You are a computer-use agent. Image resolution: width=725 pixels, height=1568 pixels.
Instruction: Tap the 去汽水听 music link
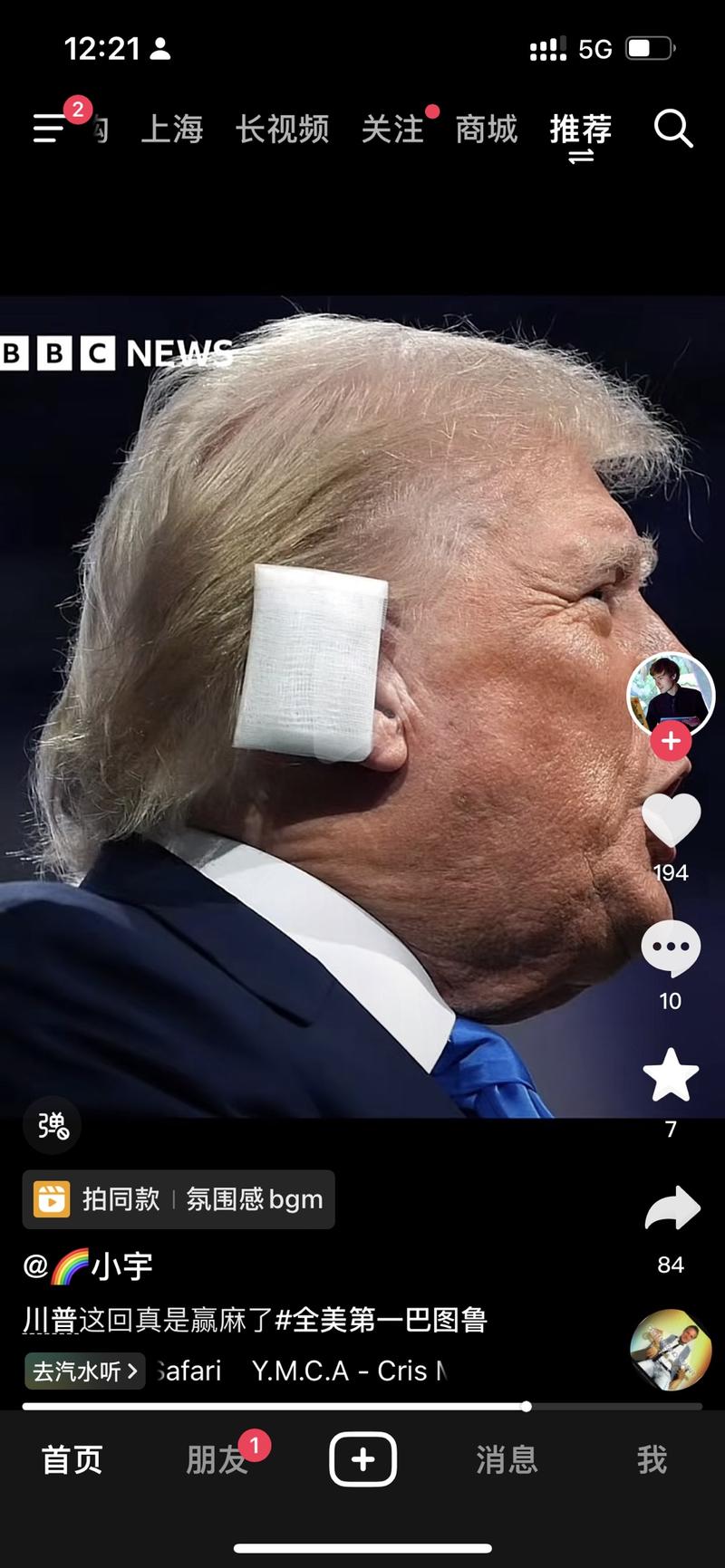(84, 1371)
